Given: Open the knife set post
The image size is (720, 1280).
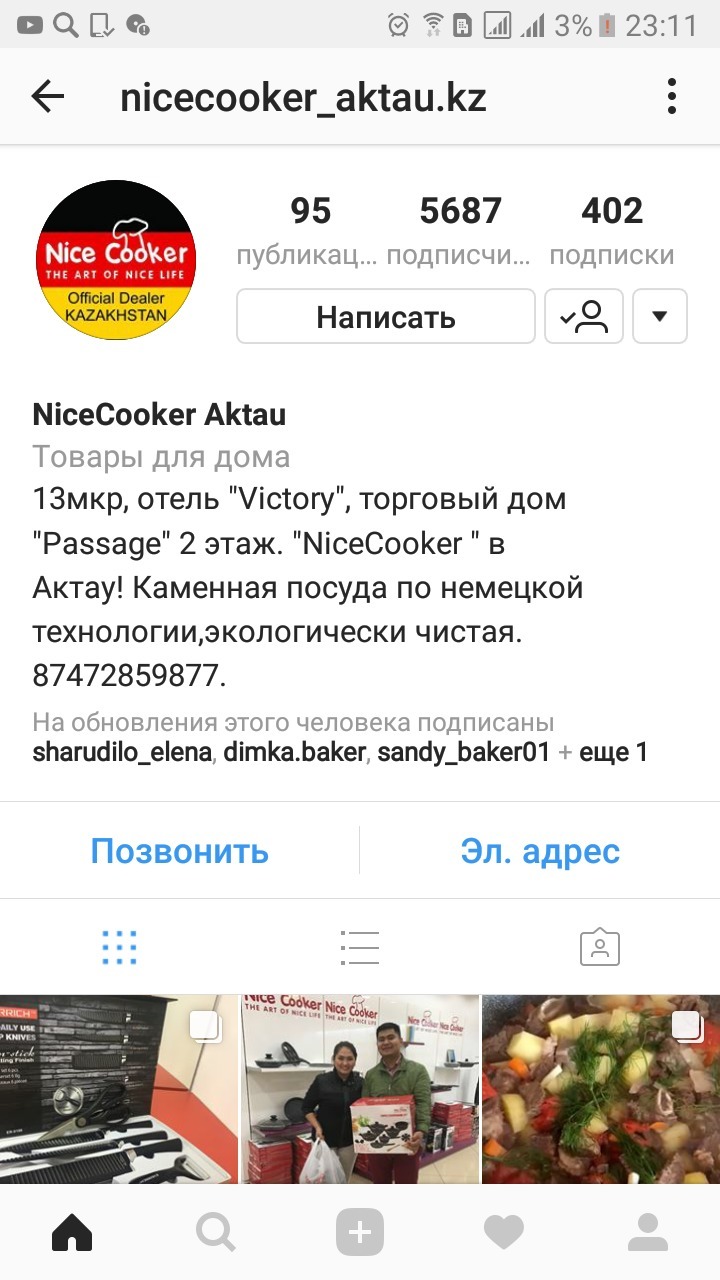Looking at the screenshot, I should 118,1090.
